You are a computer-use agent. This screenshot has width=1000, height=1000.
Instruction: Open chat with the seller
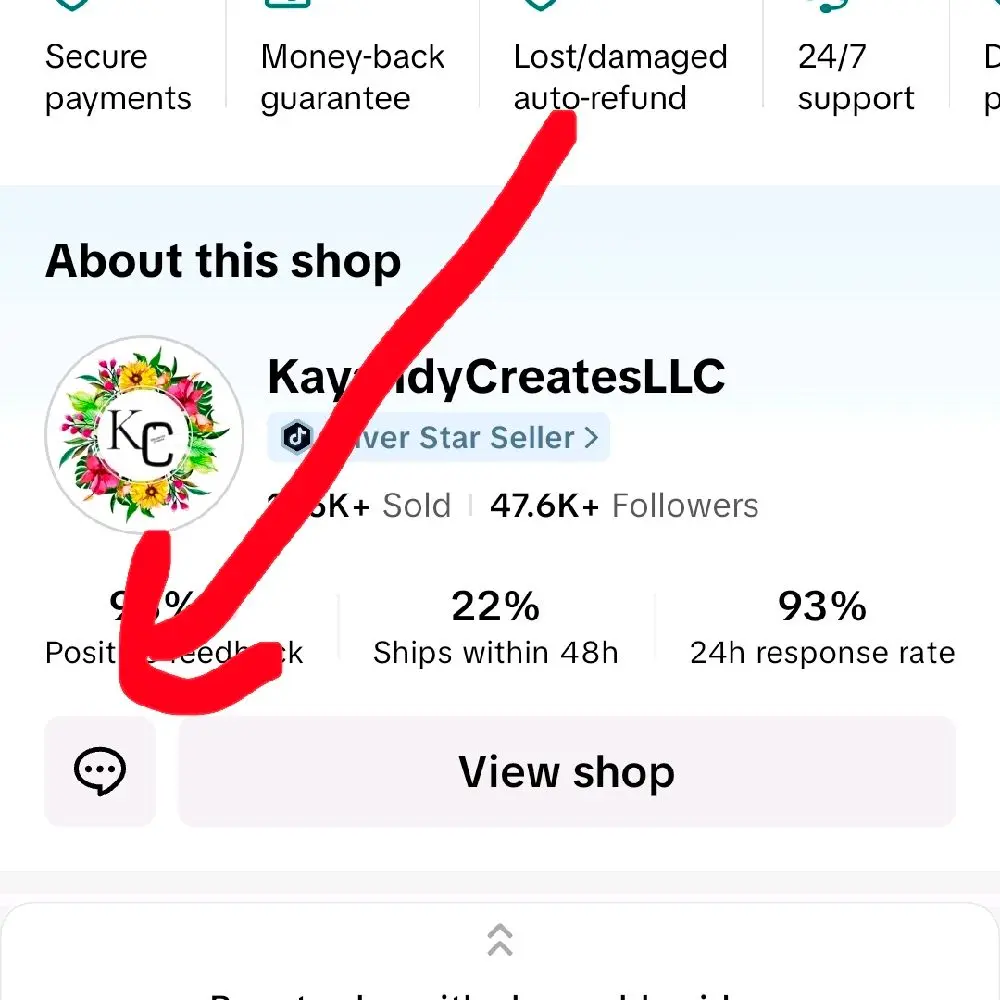pyautogui.click(x=100, y=771)
